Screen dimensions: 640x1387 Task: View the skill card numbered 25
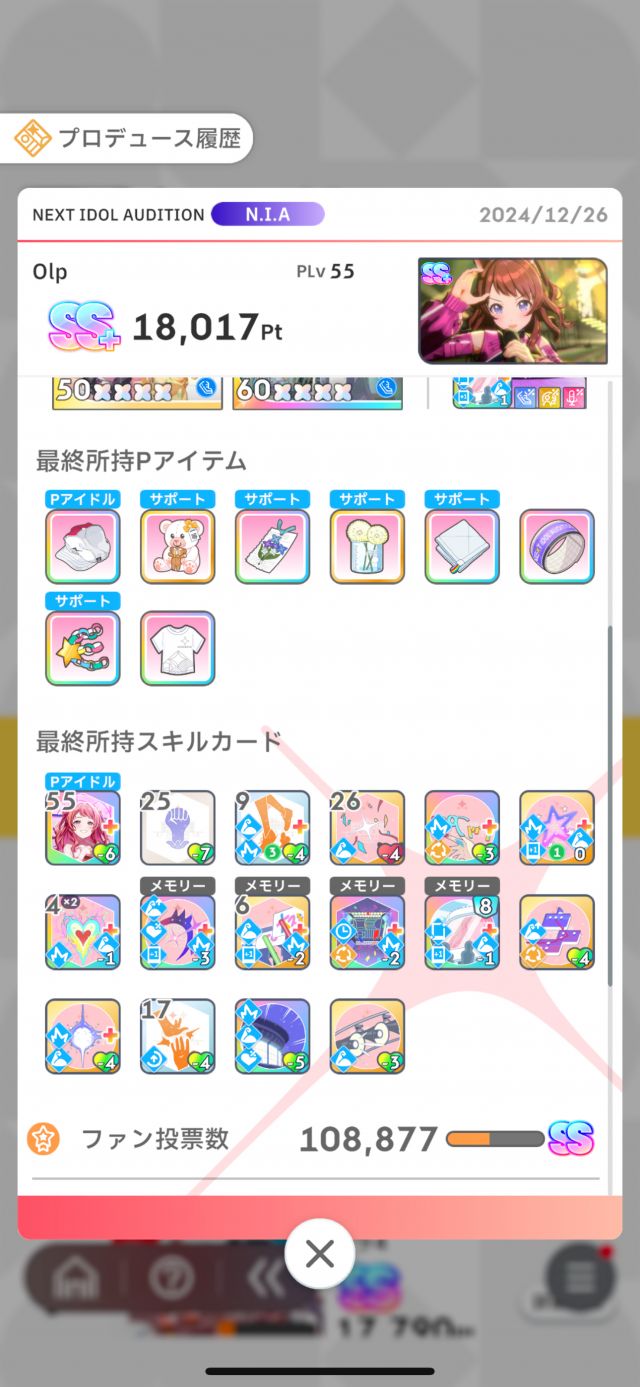pyautogui.click(x=177, y=828)
